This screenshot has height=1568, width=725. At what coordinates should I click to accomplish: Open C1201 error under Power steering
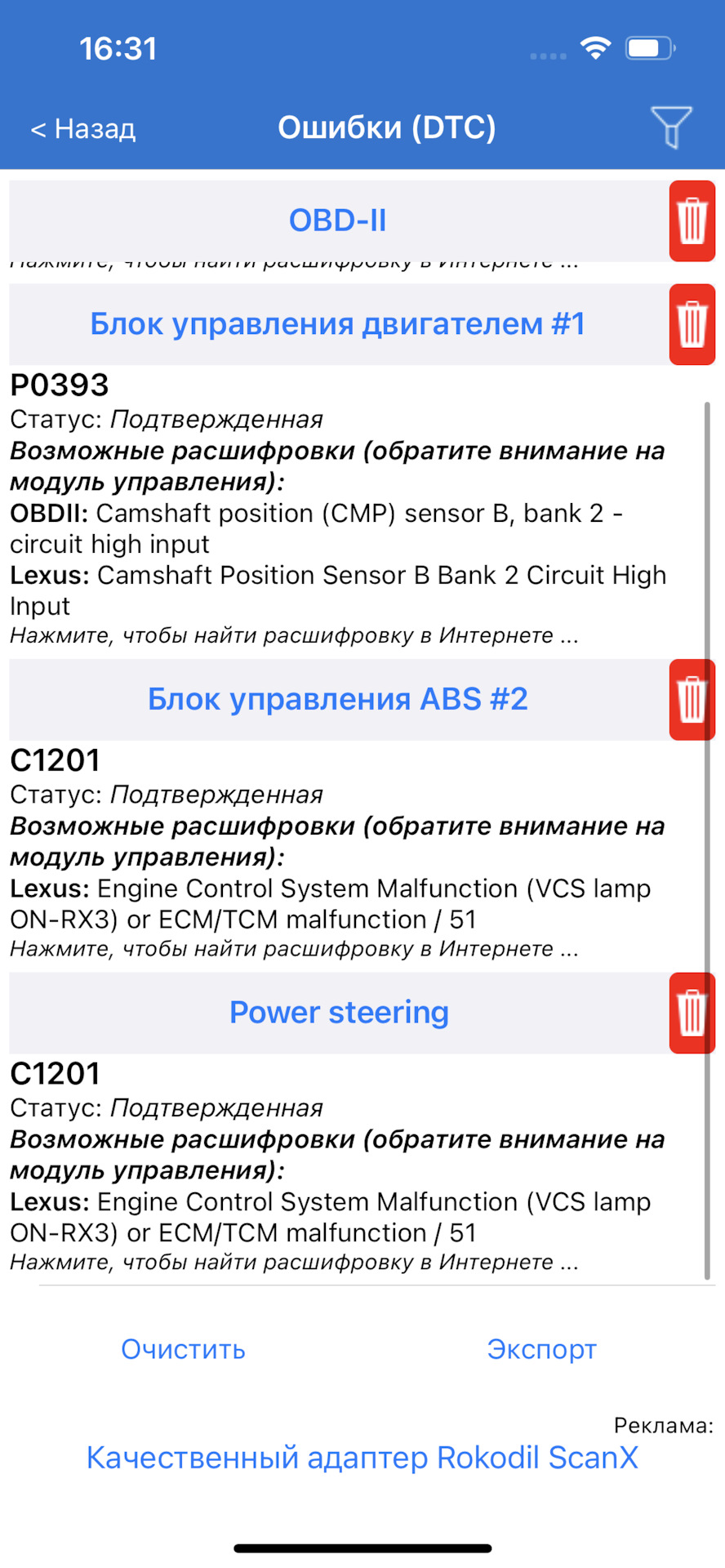coord(56,1073)
